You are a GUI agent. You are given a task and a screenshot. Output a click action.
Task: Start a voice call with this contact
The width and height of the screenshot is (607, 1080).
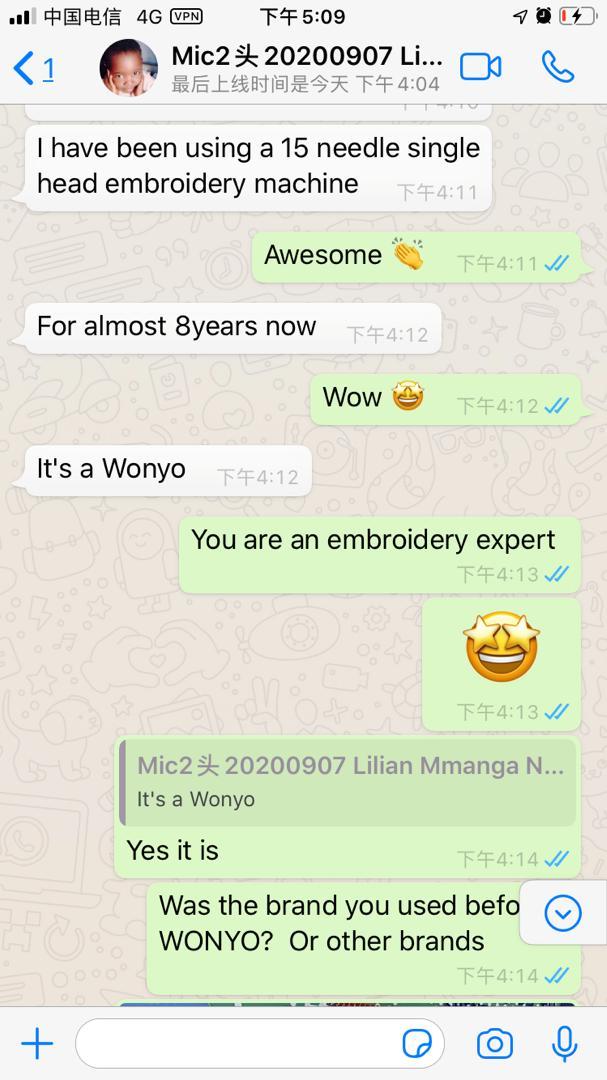pos(557,67)
